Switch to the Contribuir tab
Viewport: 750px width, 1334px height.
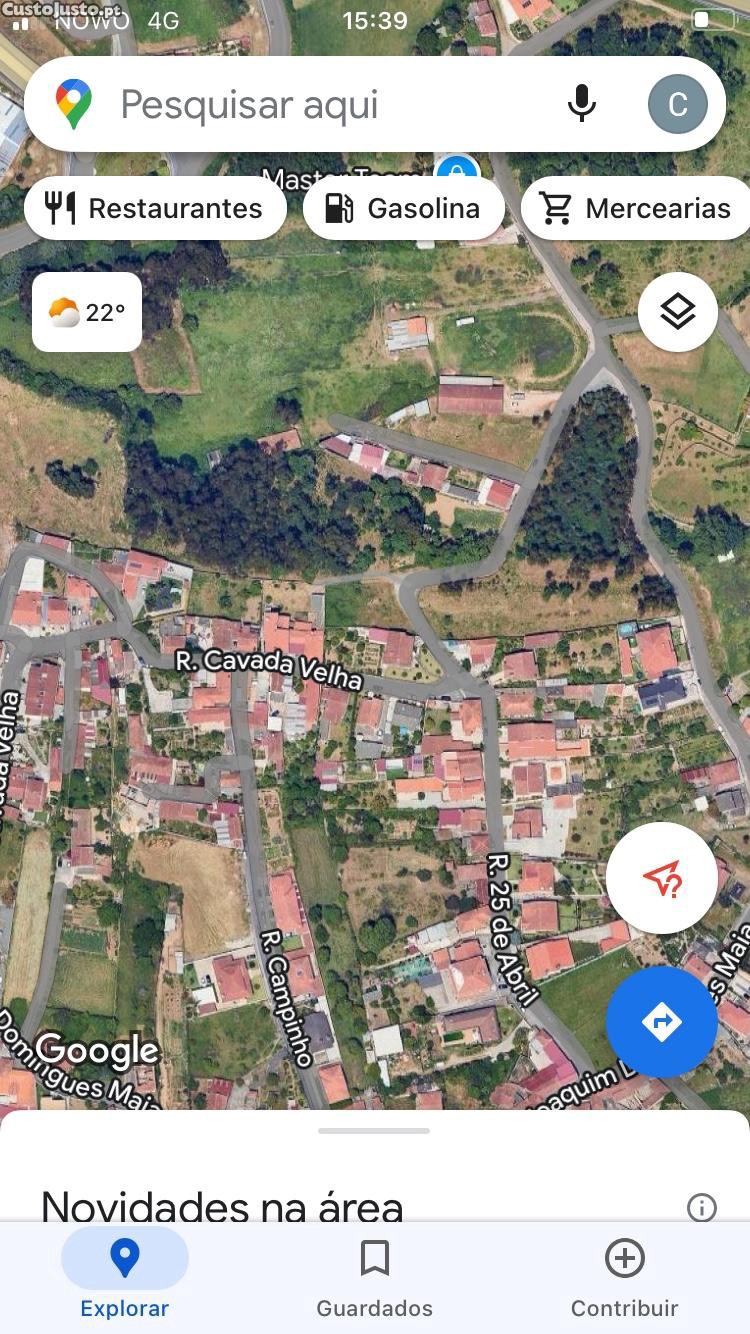pos(624,1276)
